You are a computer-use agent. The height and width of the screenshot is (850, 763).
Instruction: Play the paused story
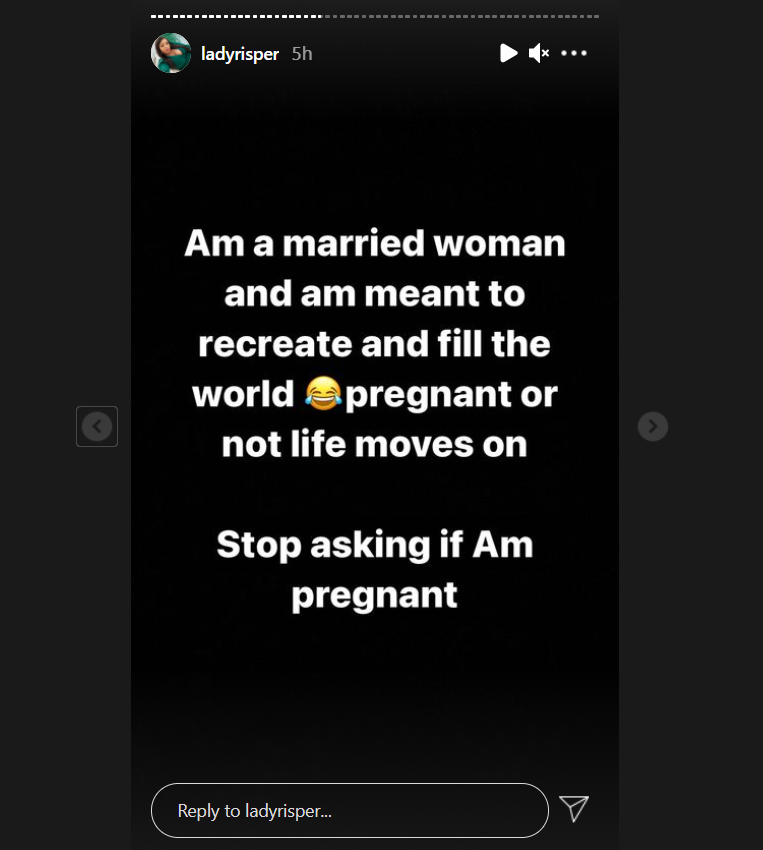(x=508, y=53)
